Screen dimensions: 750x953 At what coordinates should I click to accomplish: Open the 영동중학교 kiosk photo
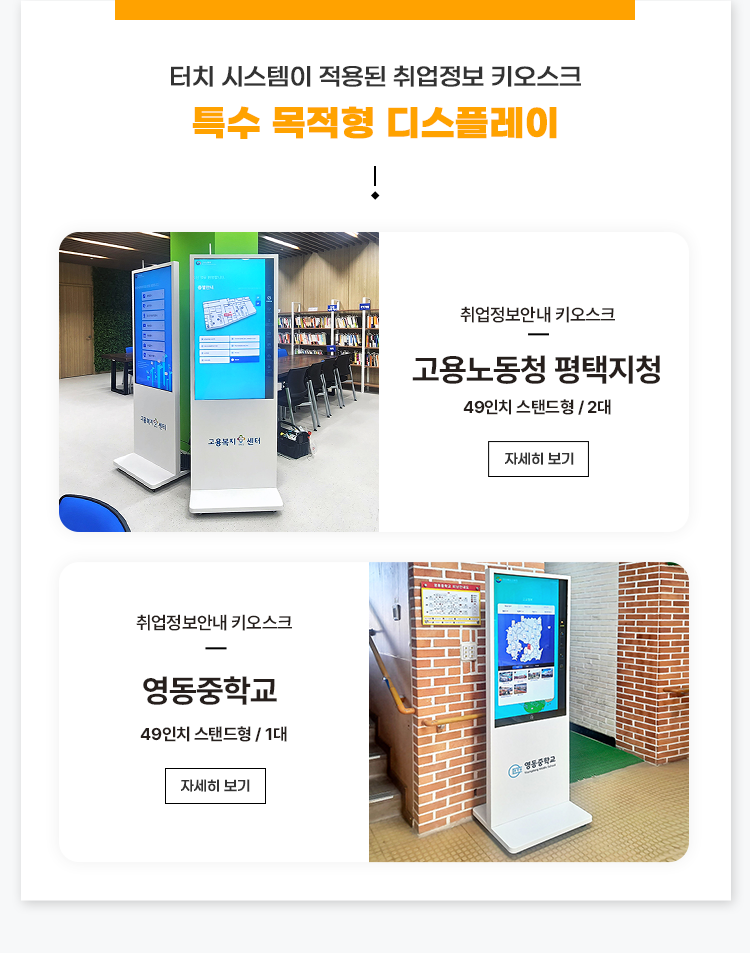pyautogui.click(x=528, y=712)
